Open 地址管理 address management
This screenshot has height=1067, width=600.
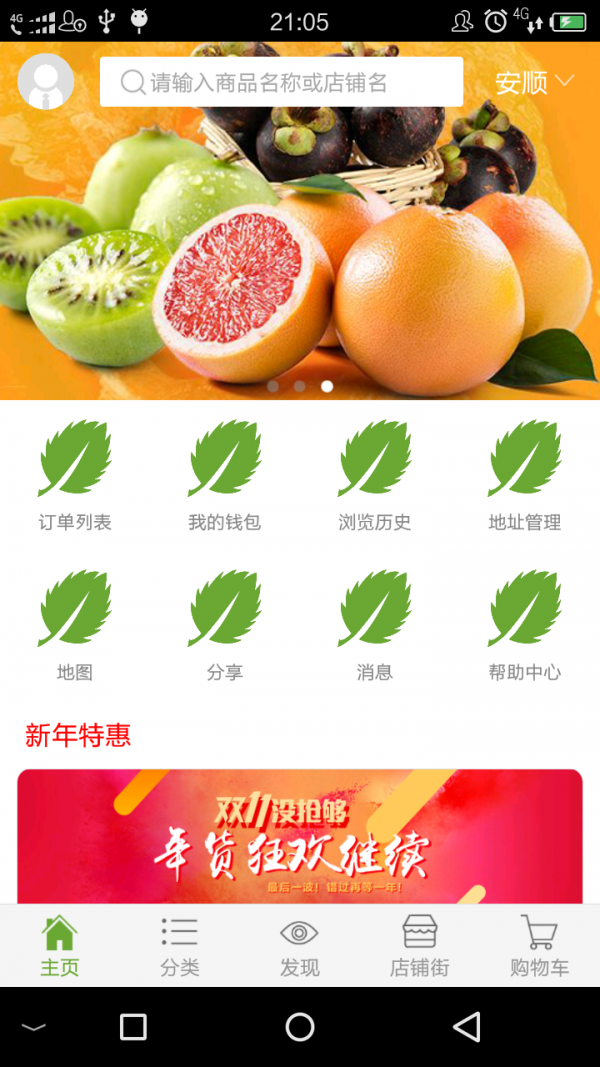pos(524,476)
